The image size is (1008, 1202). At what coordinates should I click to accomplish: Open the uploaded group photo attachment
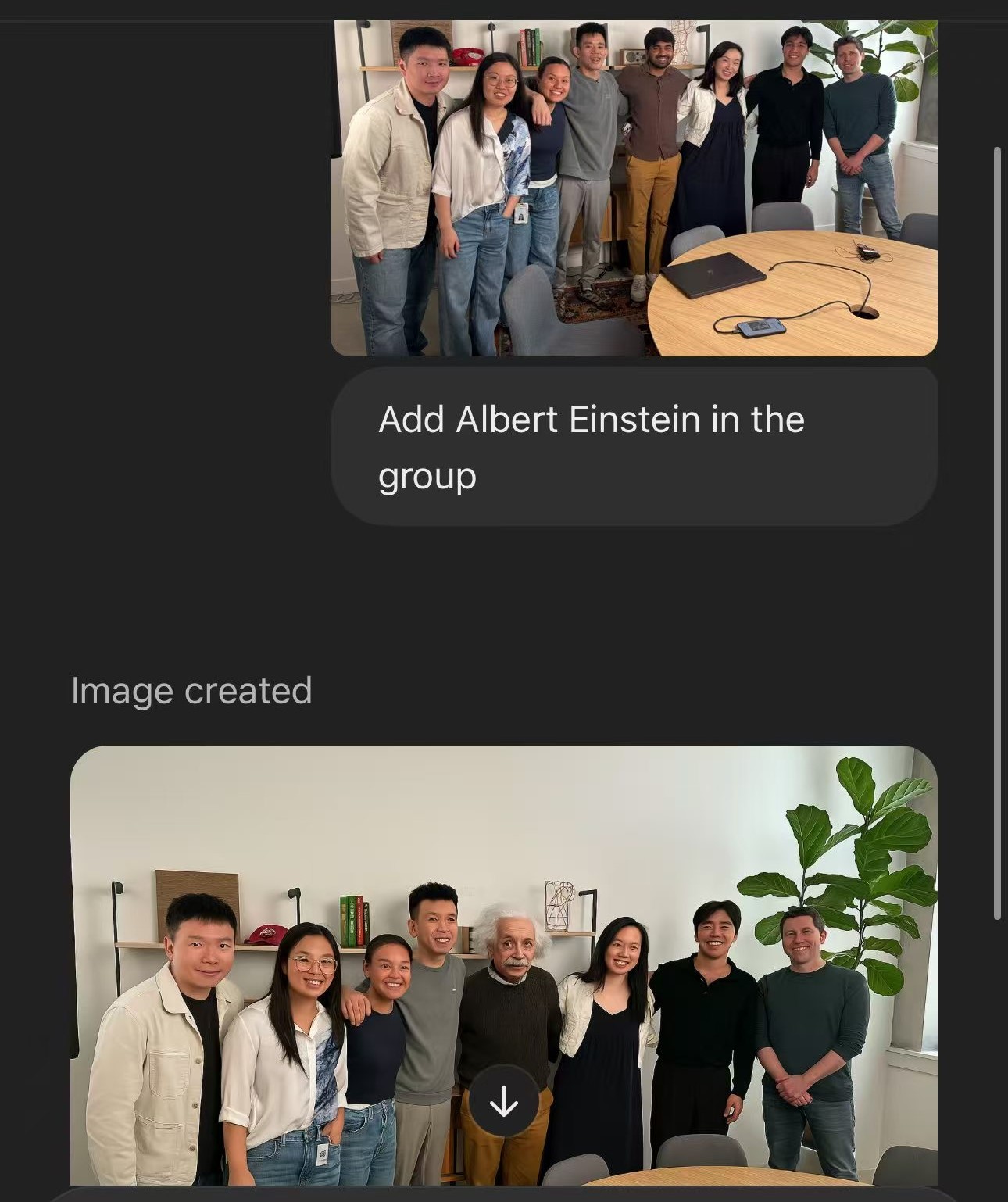coord(633,188)
